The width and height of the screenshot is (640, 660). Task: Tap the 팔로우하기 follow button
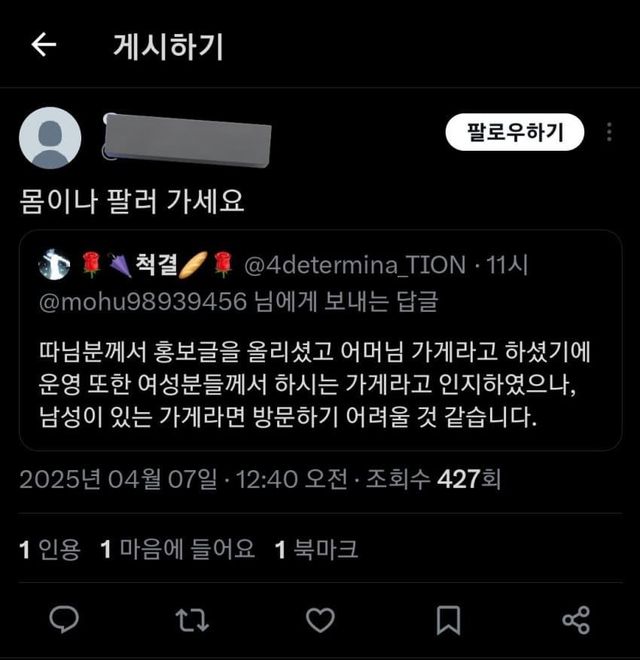click(515, 132)
